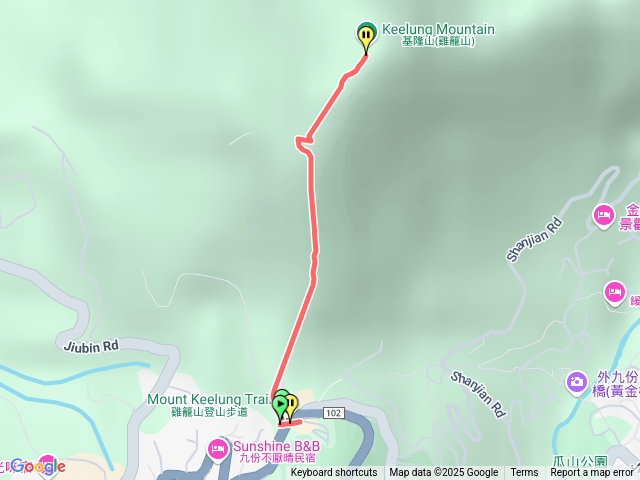
Task: Tap the Keelung Mountain summit marker
Action: click(366, 37)
